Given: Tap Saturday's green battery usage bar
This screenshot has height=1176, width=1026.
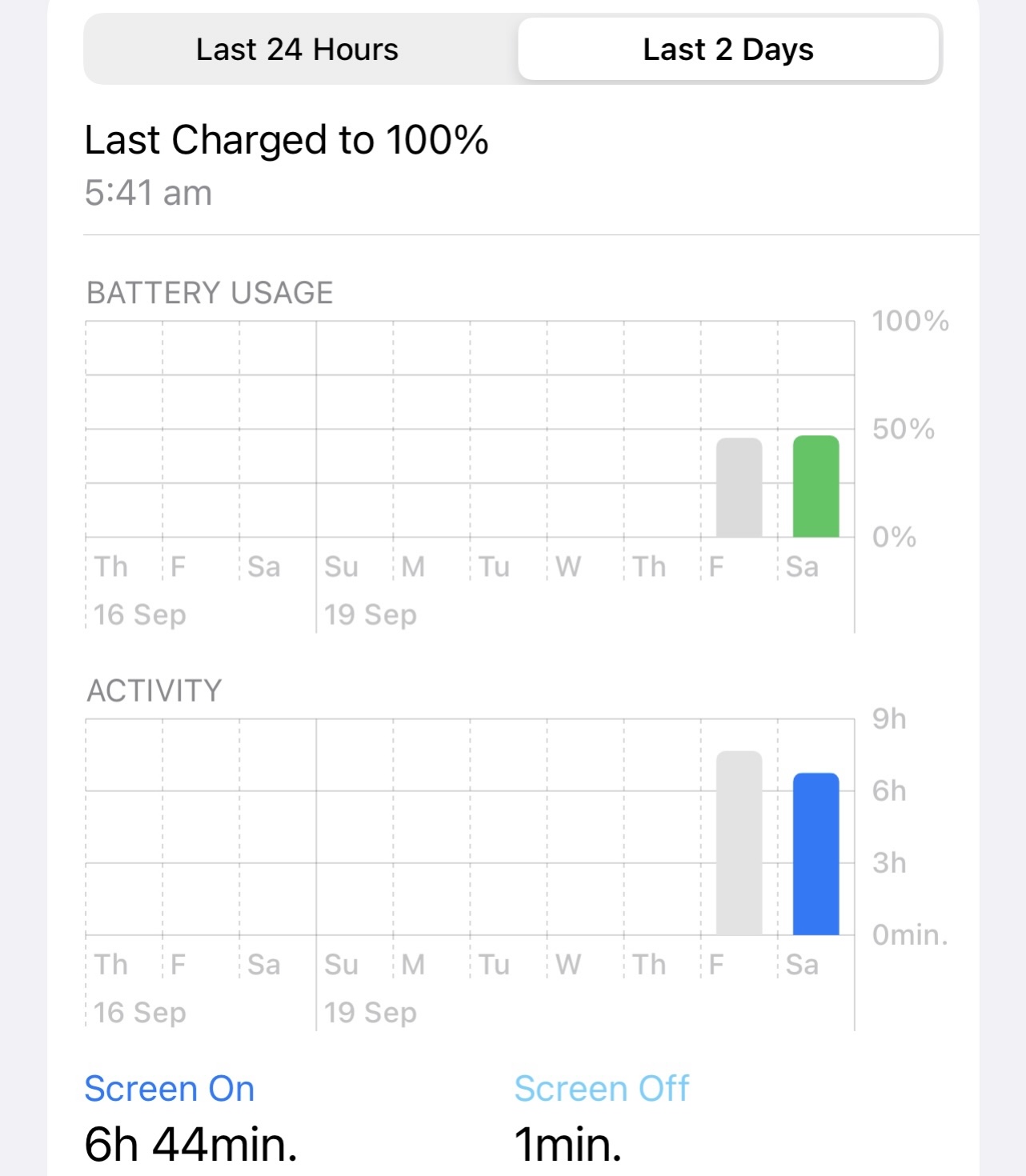Looking at the screenshot, I should tap(816, 486).
